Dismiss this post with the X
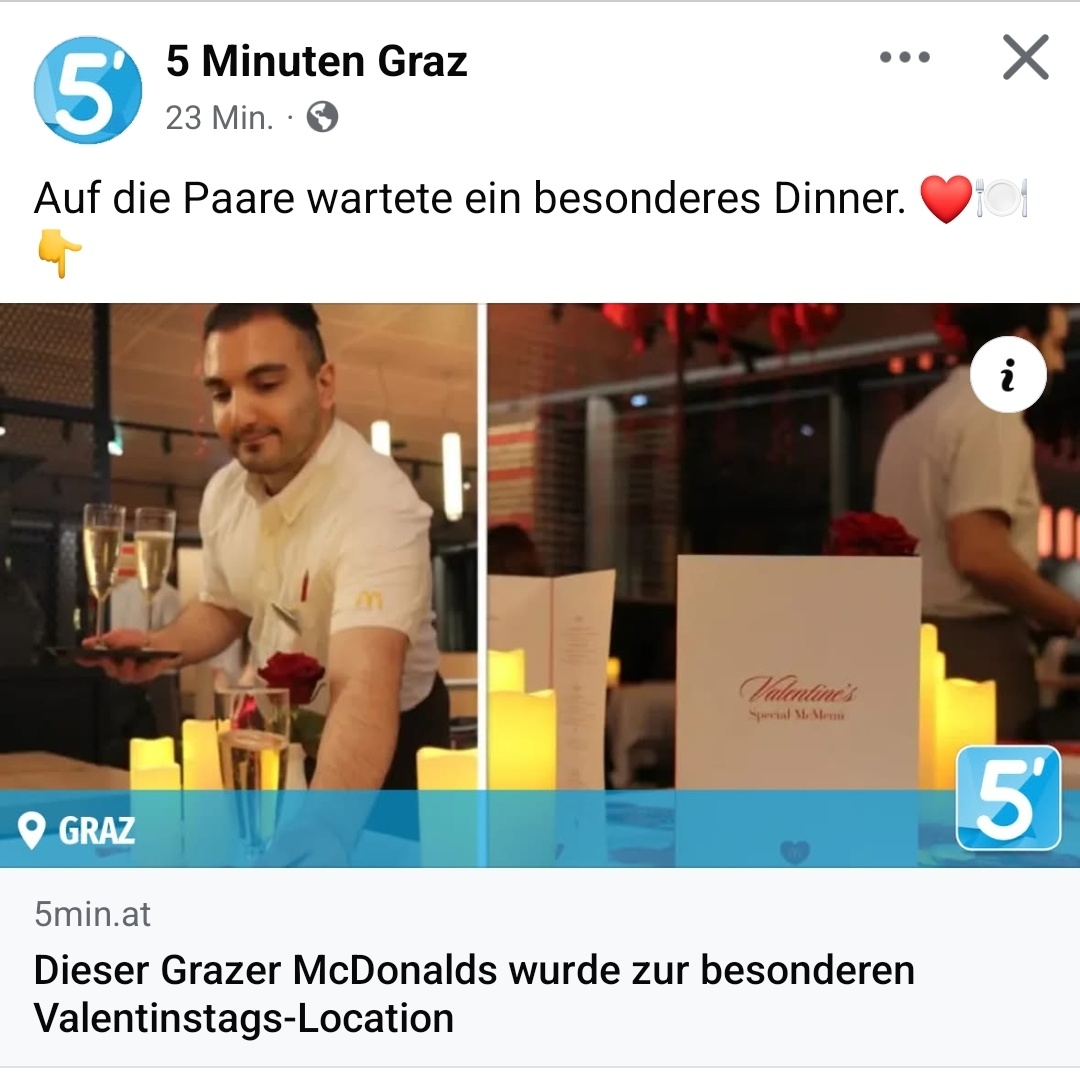The image size is (1080, 1086). coord(1026,58)
